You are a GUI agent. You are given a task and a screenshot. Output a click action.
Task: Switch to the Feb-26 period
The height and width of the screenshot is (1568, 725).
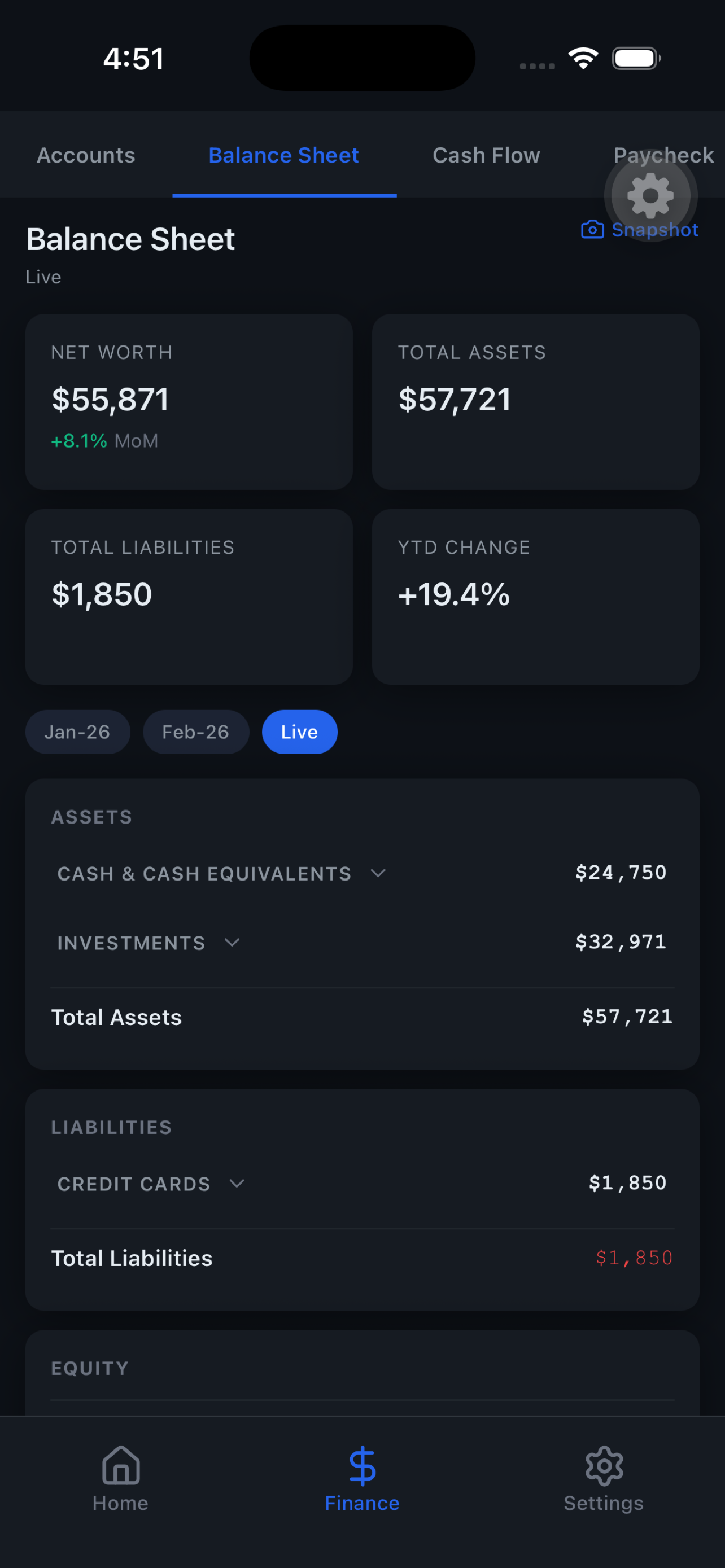tap(195, 732)
